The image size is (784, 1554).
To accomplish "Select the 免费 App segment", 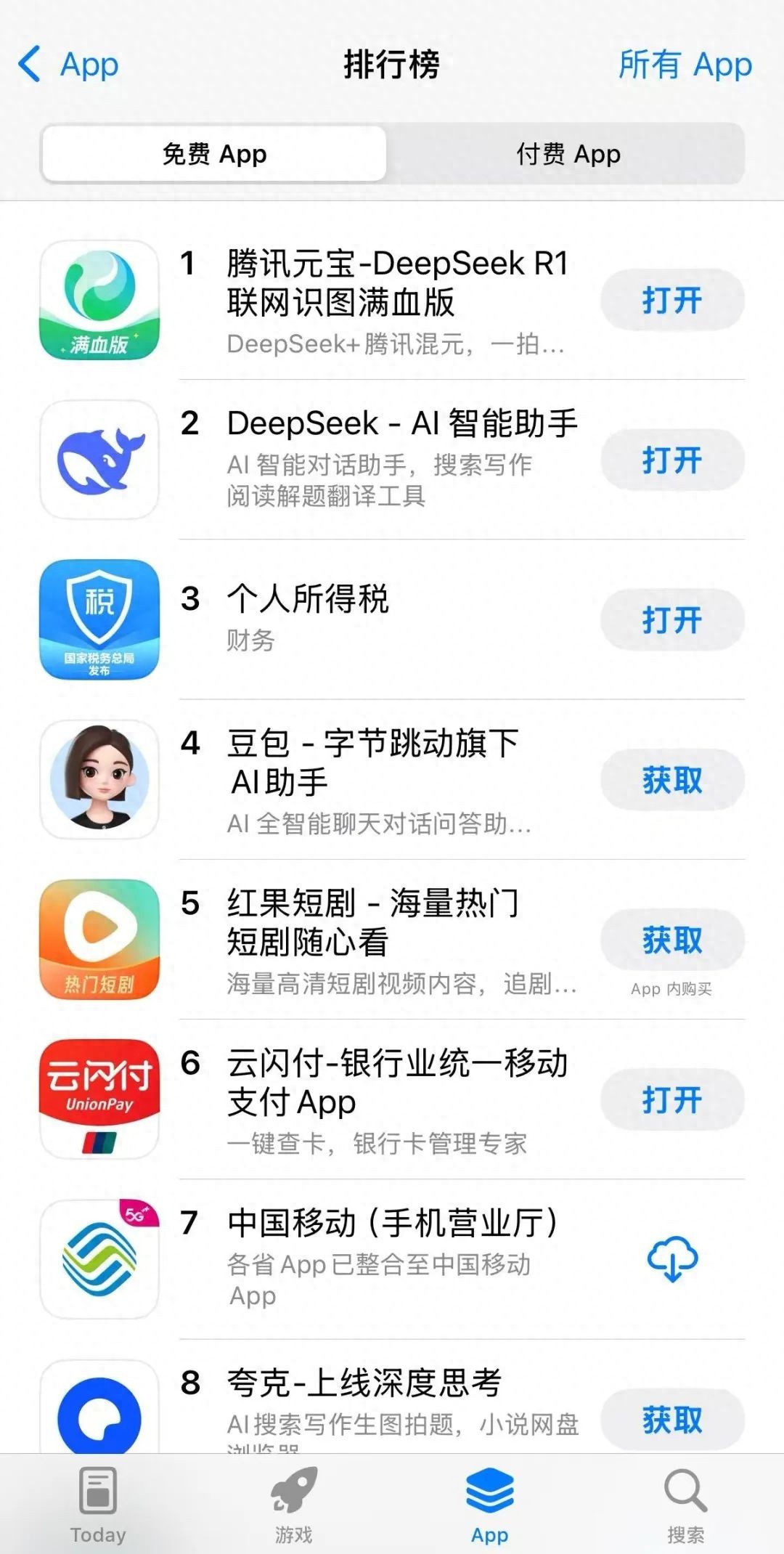I will click(214, 154).
